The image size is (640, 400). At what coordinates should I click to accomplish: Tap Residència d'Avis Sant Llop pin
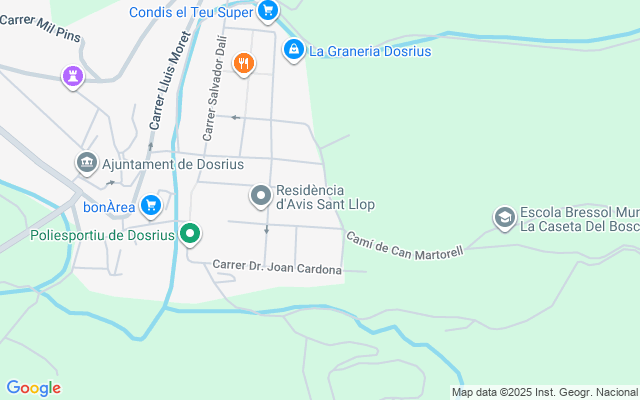(260, 196)
